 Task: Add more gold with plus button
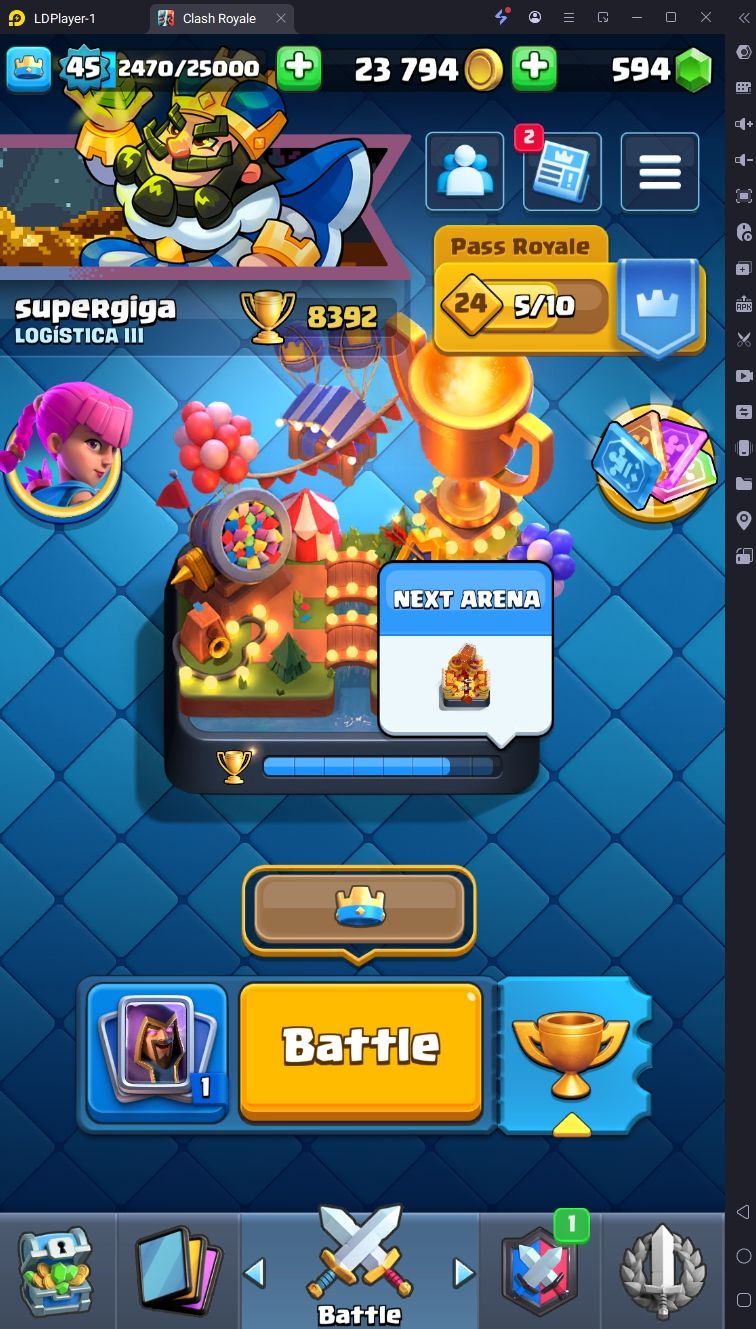point(534,68)
